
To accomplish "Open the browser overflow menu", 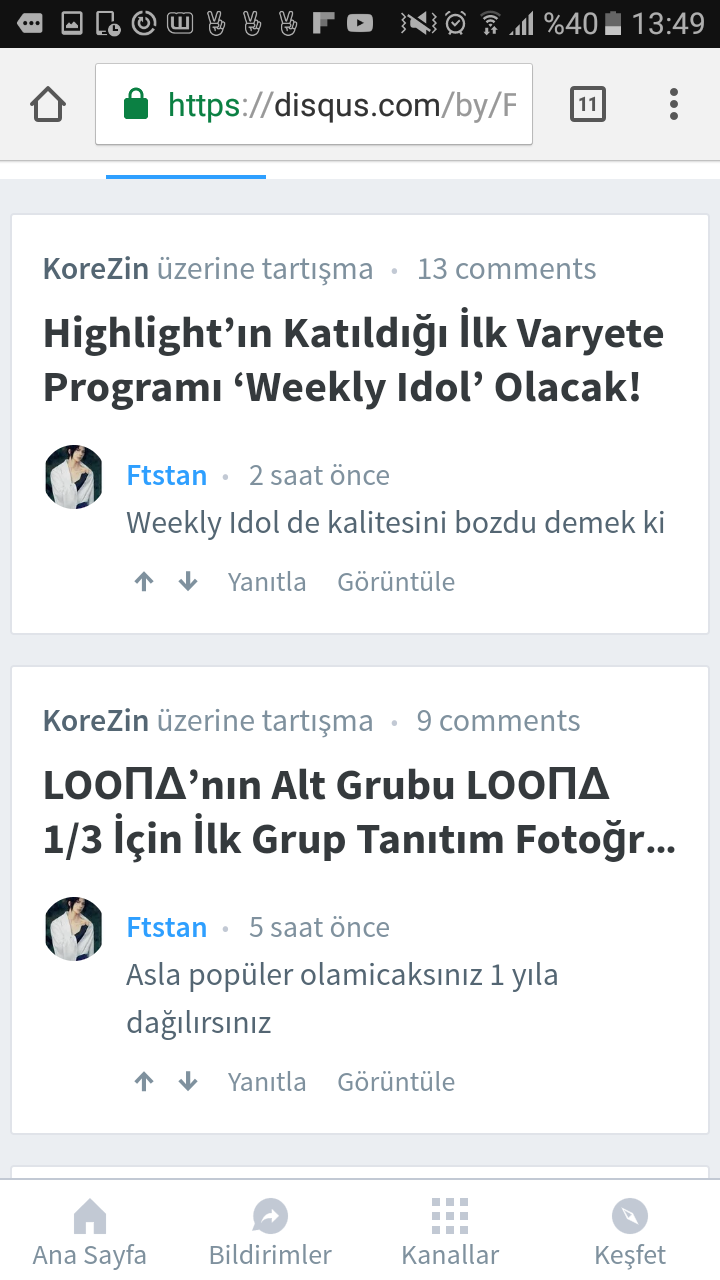I will (x=674, y=104).
